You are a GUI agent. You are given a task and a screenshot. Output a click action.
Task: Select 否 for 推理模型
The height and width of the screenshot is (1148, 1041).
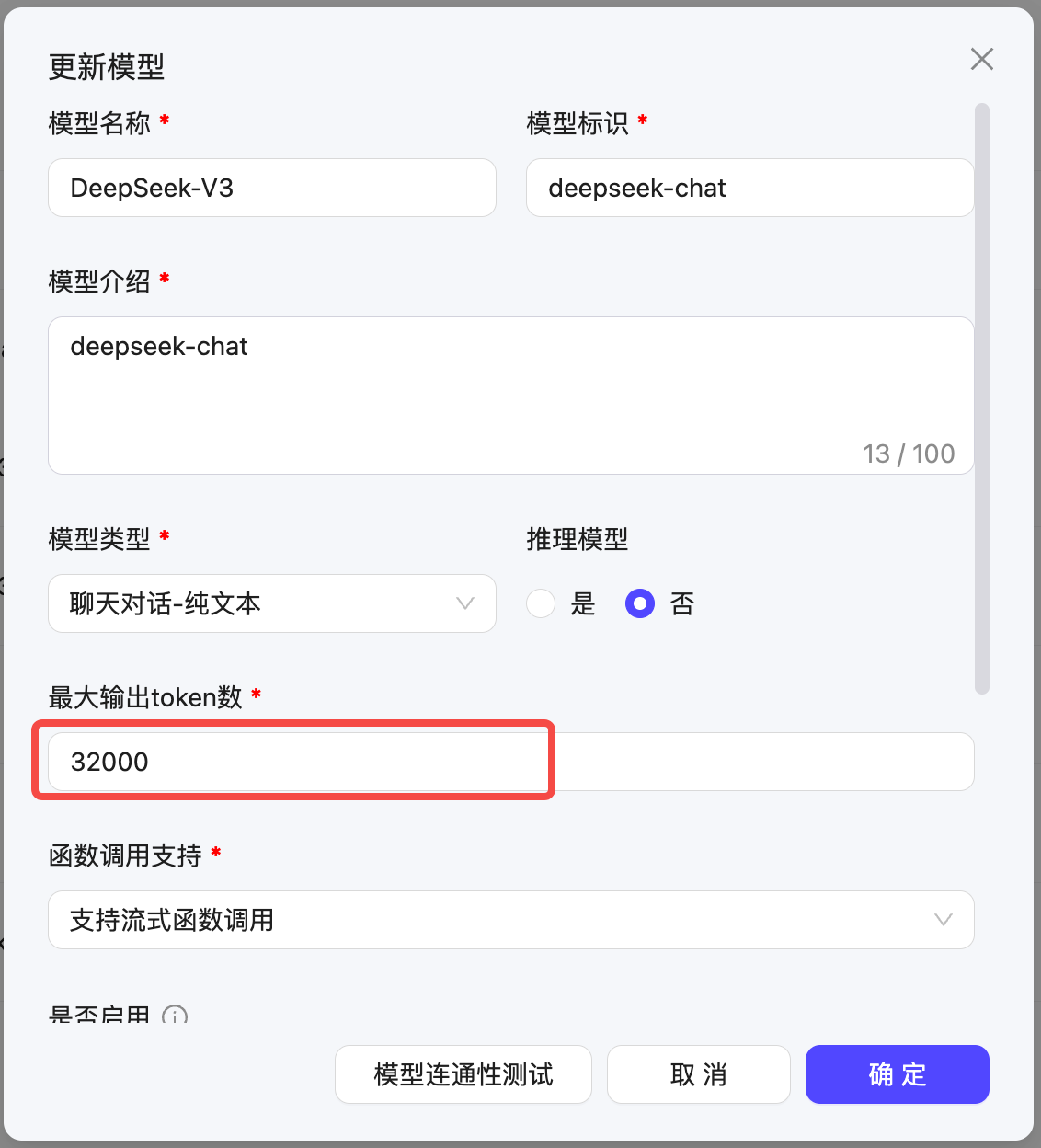pyautogui.click(x=640, y=604)
